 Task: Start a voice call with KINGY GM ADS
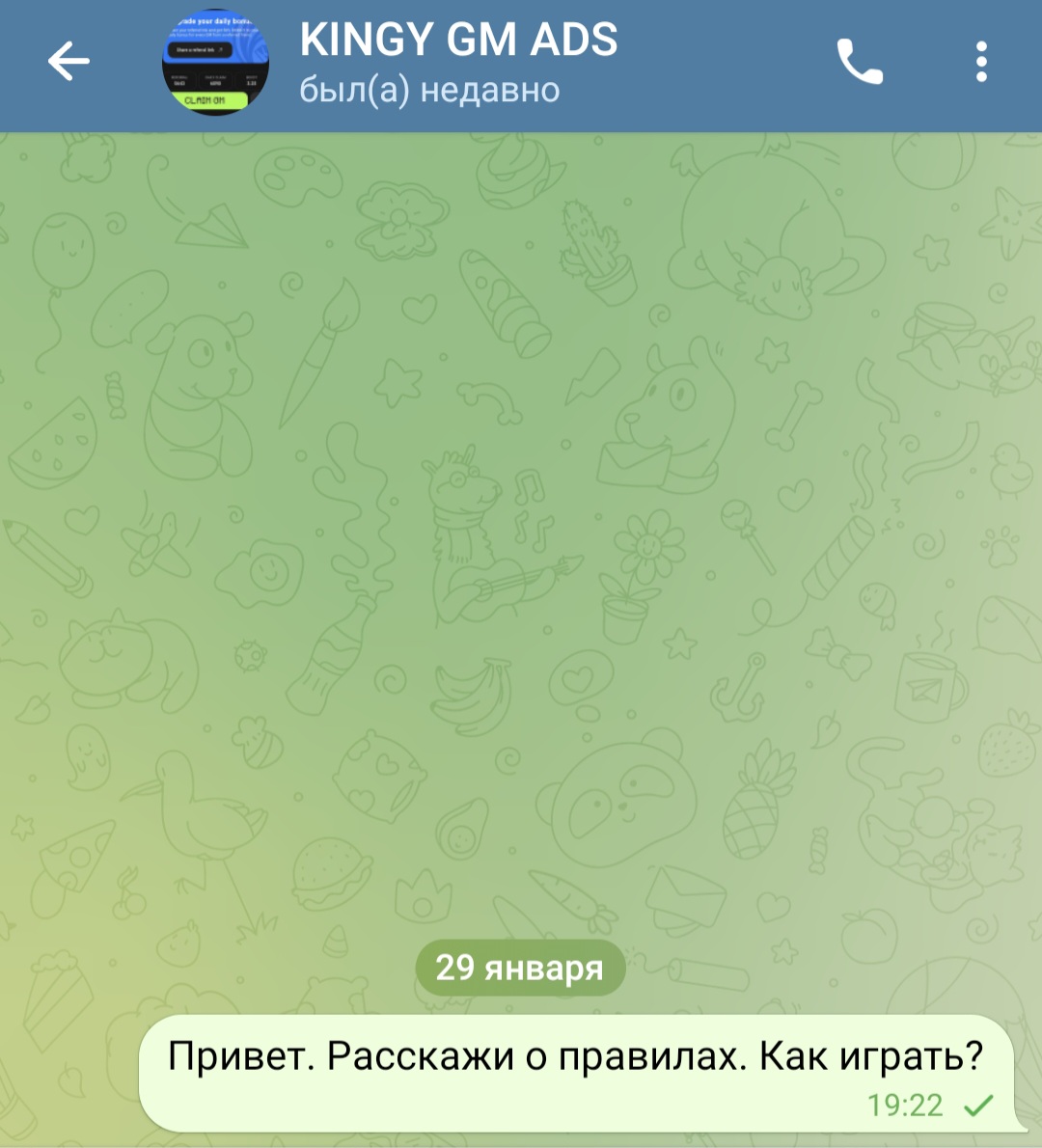859,63
